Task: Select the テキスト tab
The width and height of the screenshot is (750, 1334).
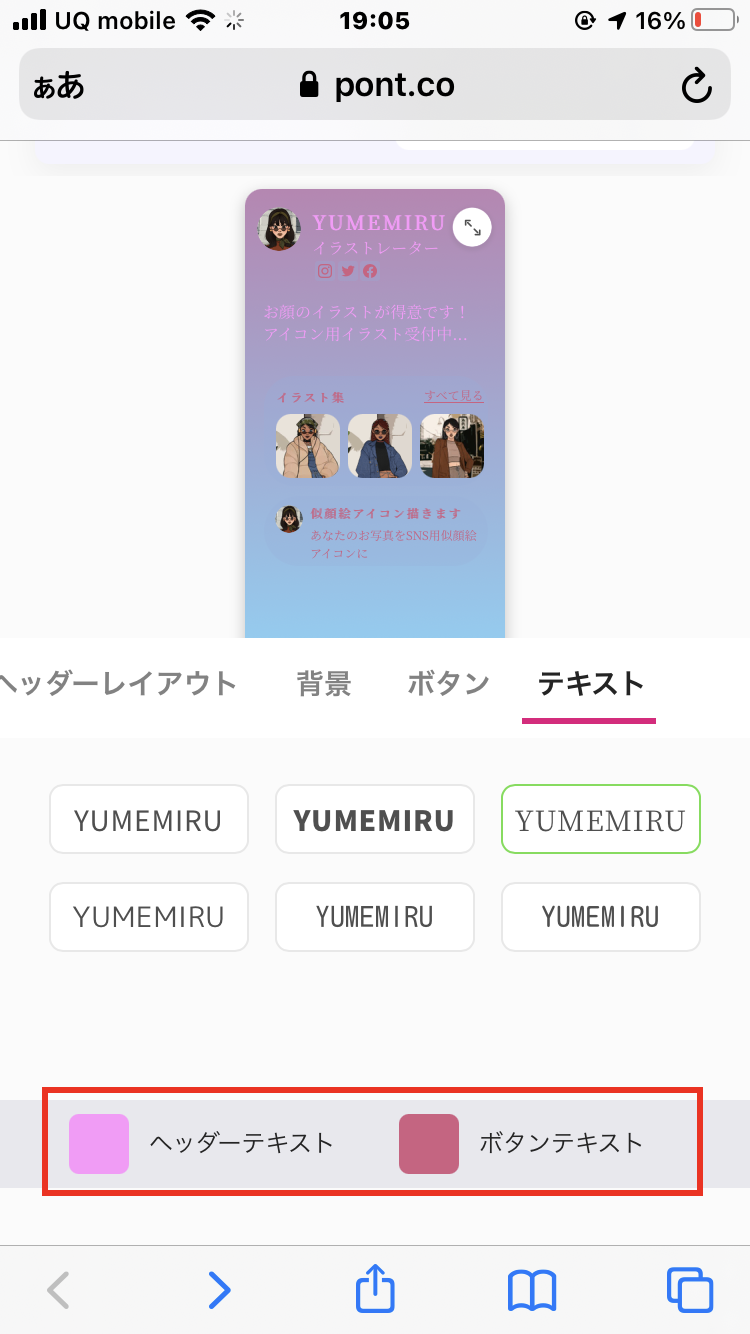Action: [590, 684]
